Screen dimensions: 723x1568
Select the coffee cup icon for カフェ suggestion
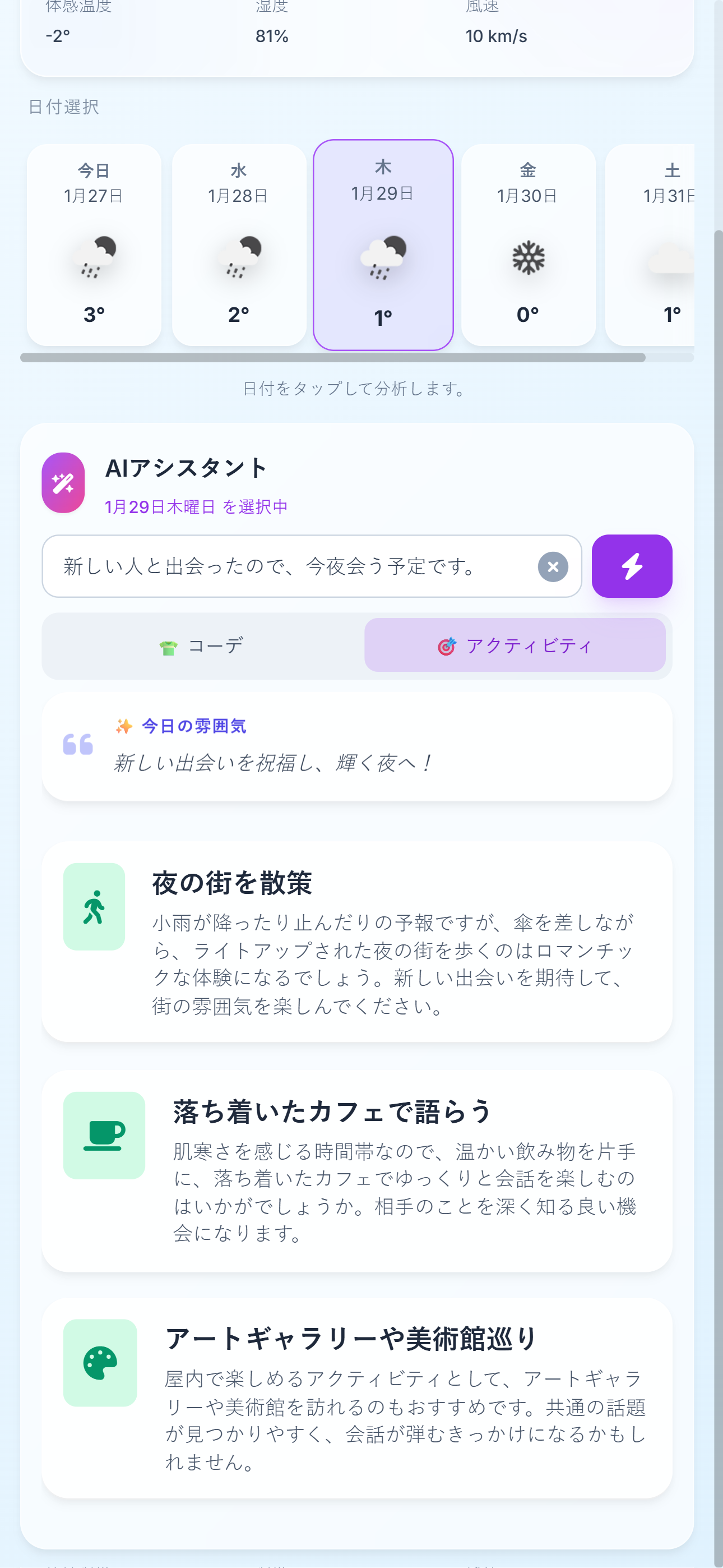click(x=104, y=1134)
